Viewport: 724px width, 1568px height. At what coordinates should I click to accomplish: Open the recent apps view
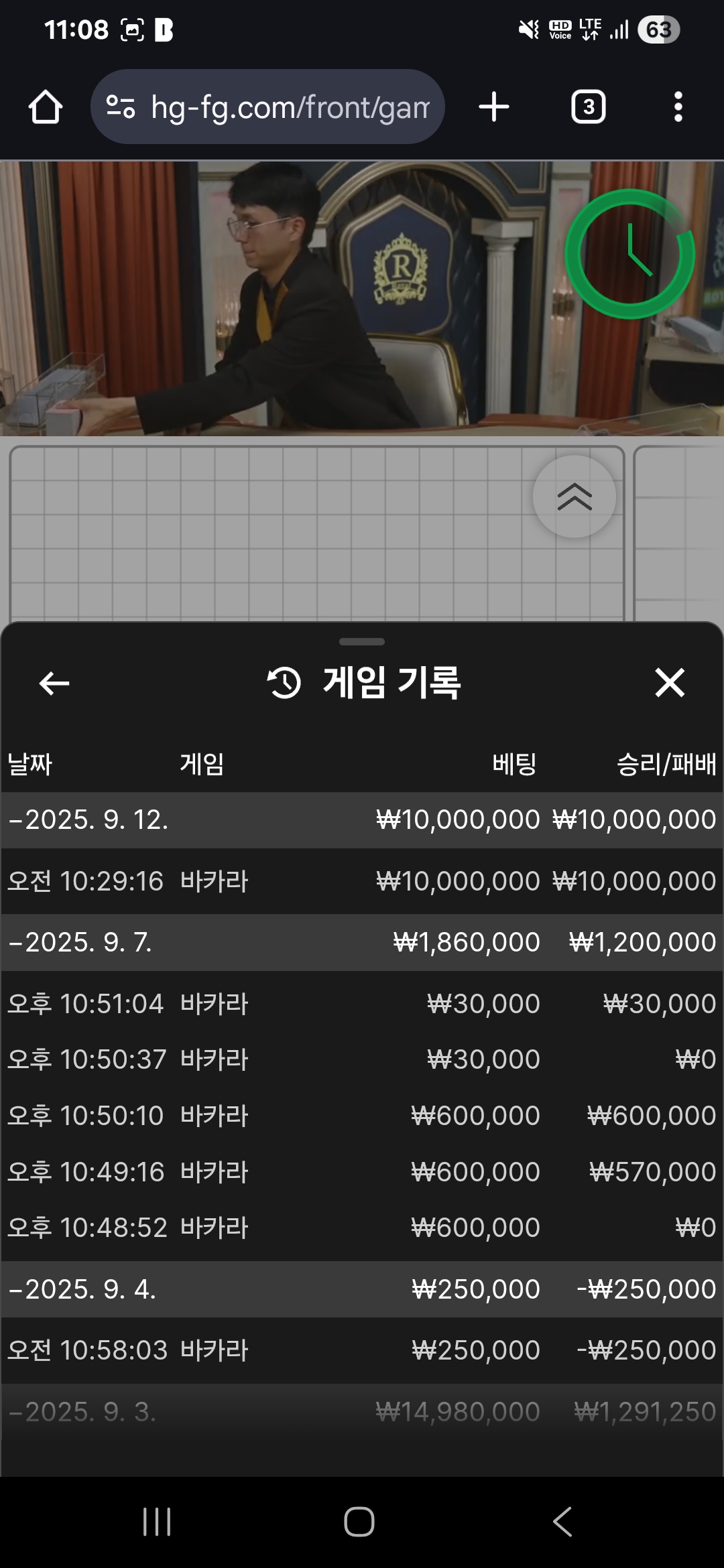click(x=157, y=1522)
